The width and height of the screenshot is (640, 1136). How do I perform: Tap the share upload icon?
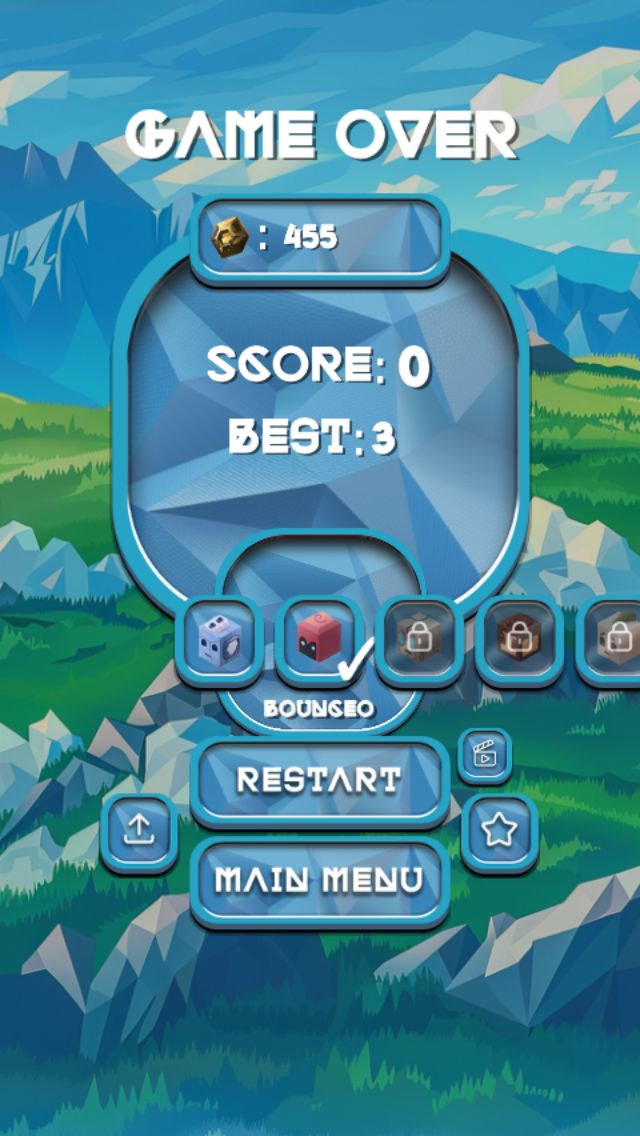[138, 832]
